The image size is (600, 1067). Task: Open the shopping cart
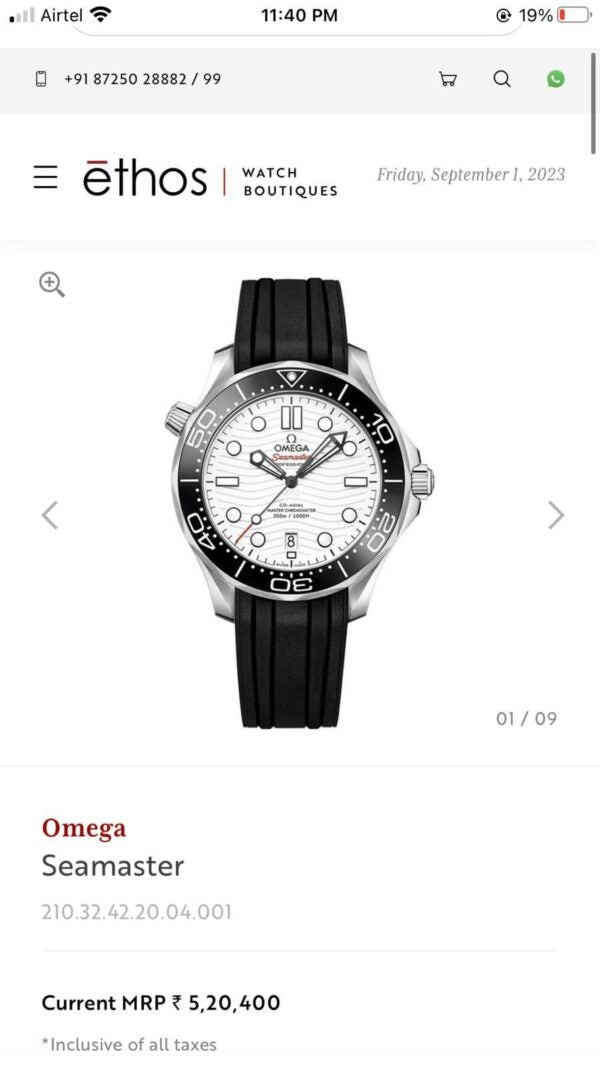pyautogui.click(x=448, y=79)
